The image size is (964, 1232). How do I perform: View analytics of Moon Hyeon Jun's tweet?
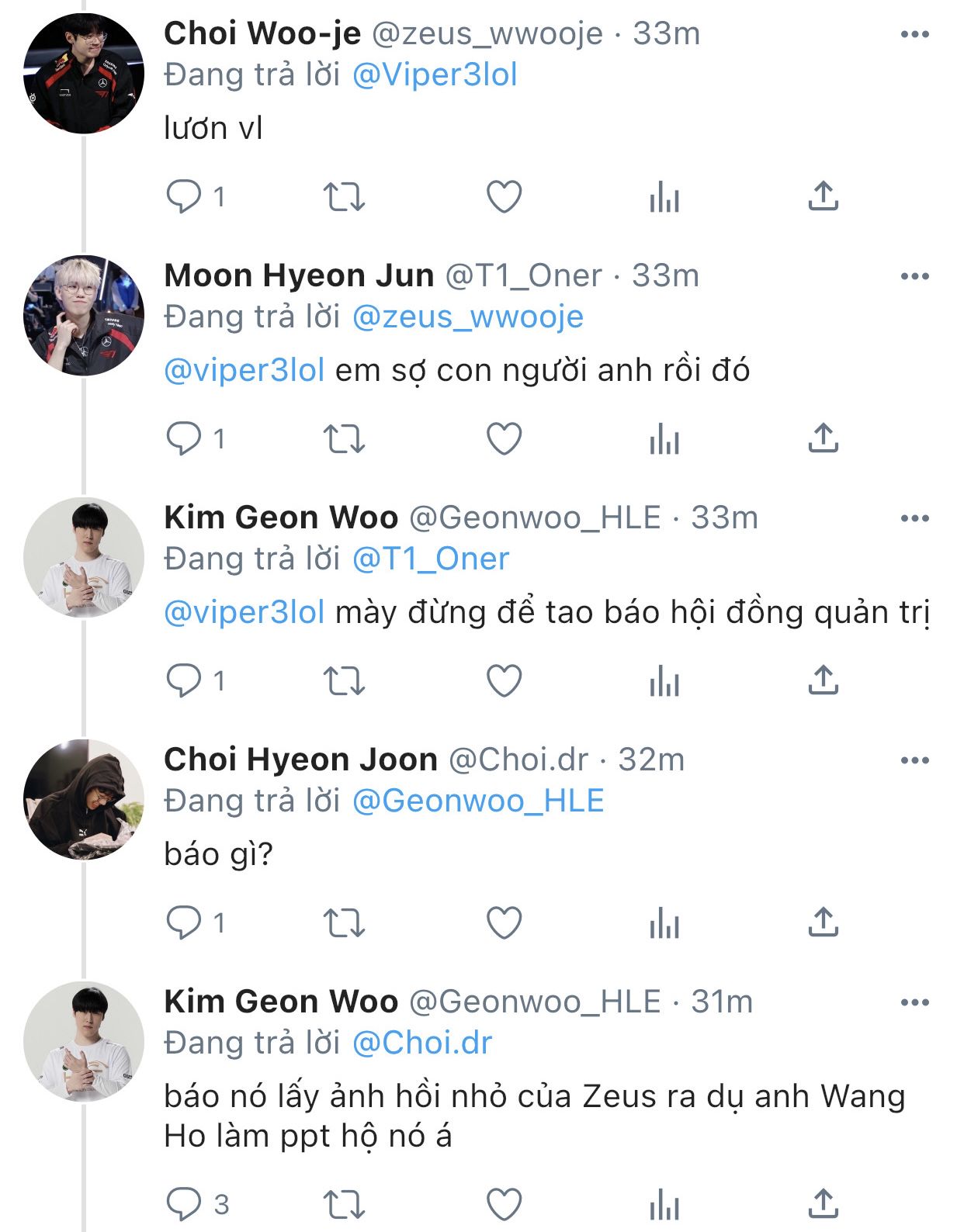click(664, 438)
